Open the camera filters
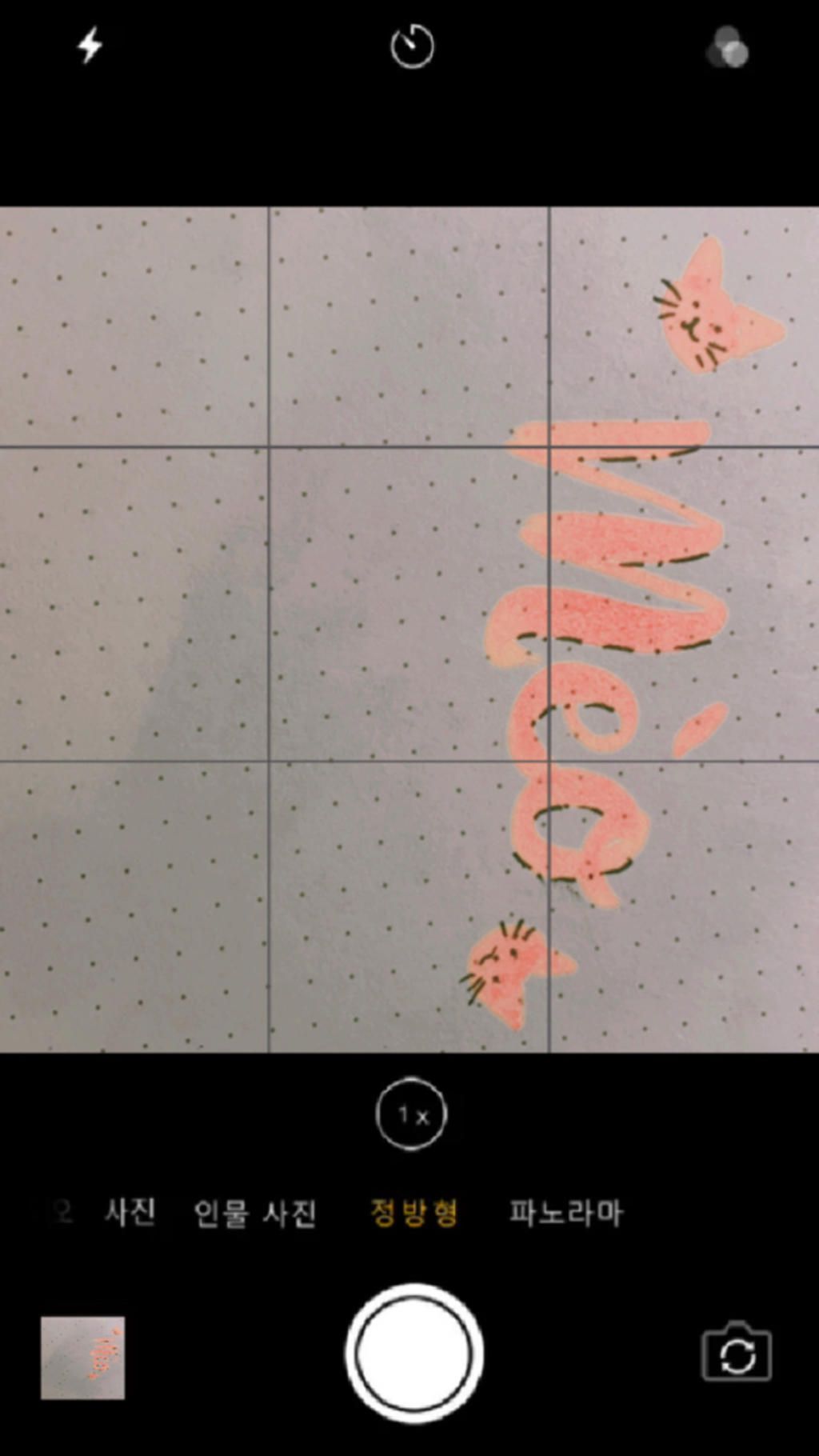The width and height of the screenshot is (819, 1456). [x=727, y=48]
